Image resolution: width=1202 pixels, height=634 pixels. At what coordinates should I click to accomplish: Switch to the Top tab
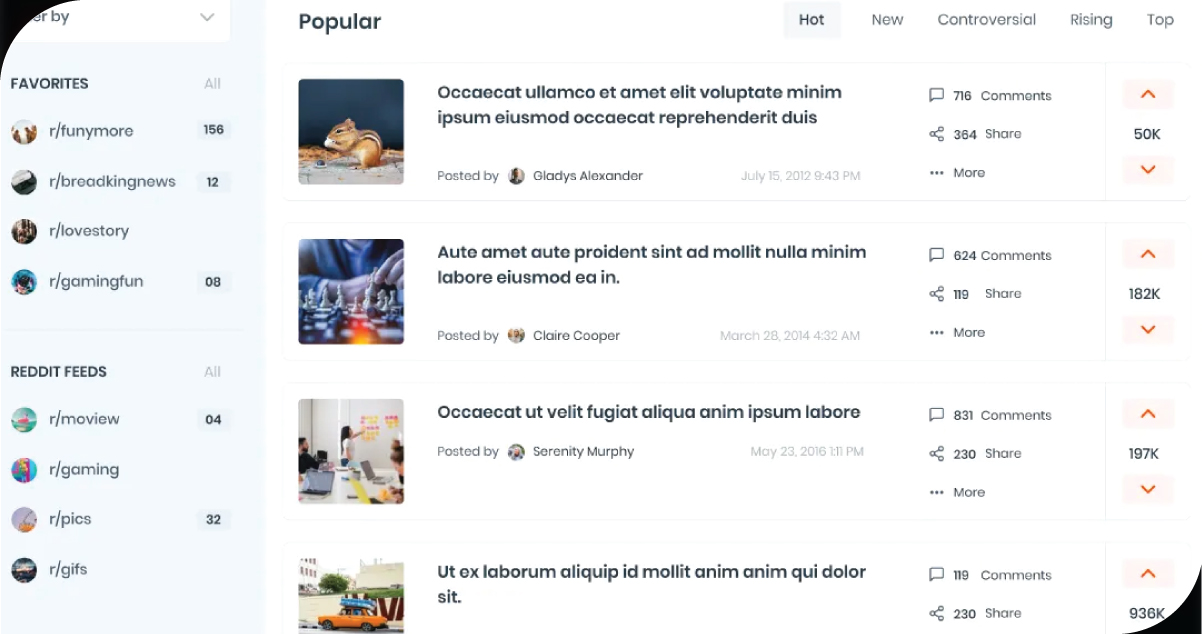1160,20
